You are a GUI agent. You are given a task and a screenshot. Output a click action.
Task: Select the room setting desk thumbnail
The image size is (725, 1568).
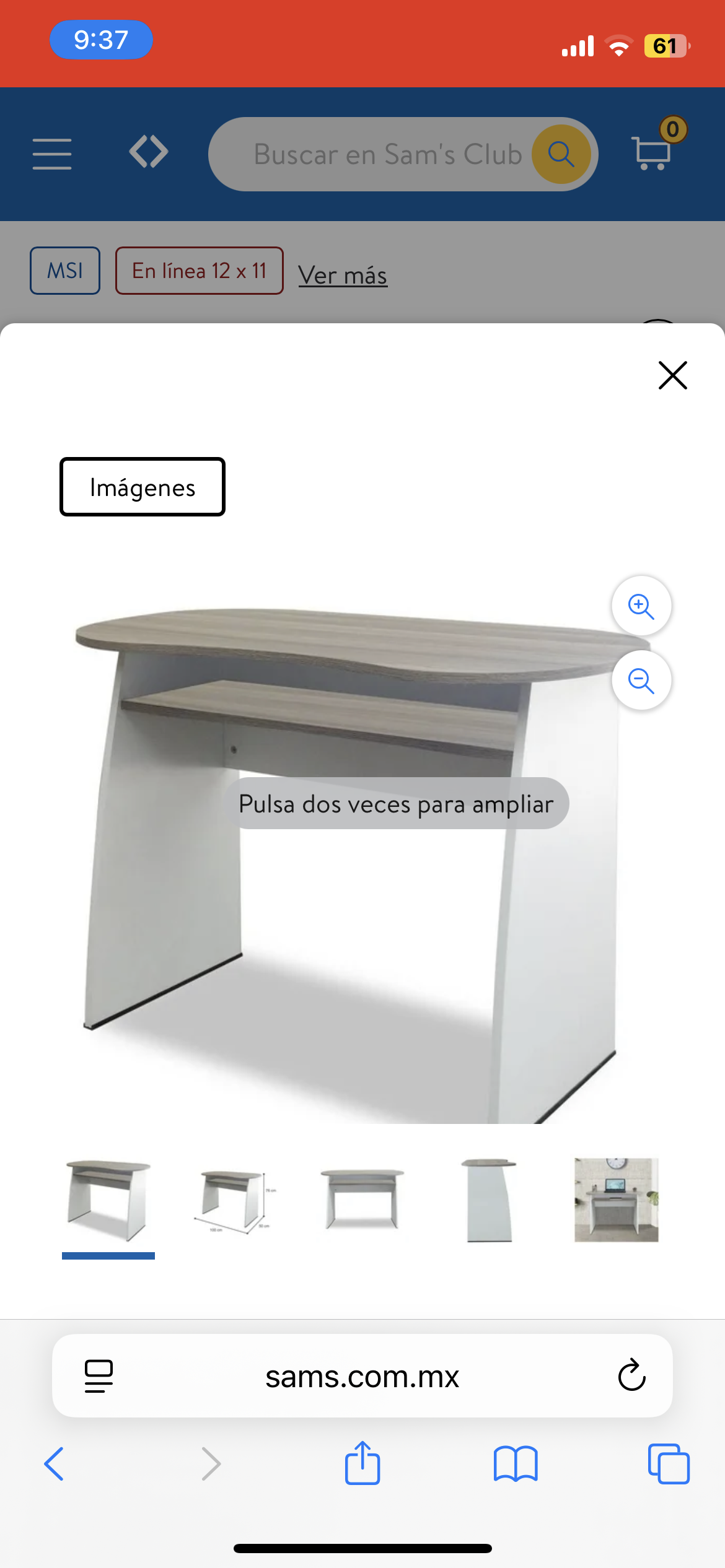[616, 1200]
